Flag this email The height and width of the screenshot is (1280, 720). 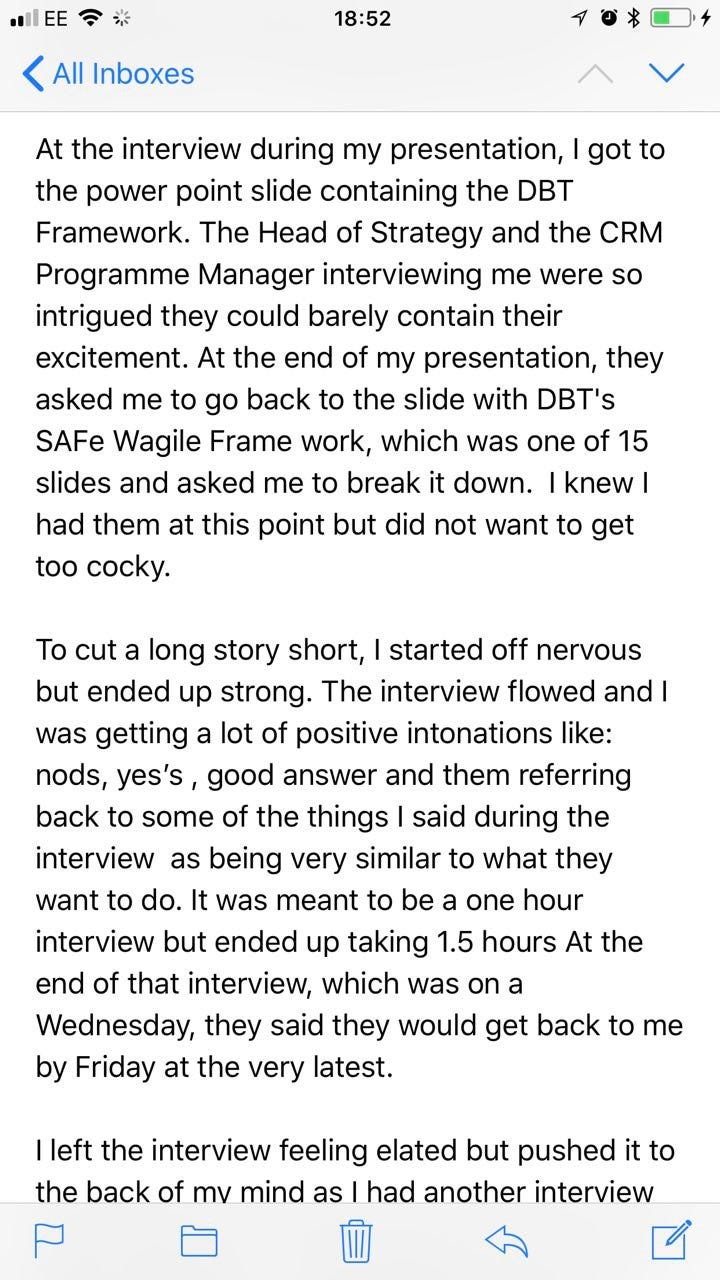(x=49, y=1240)
